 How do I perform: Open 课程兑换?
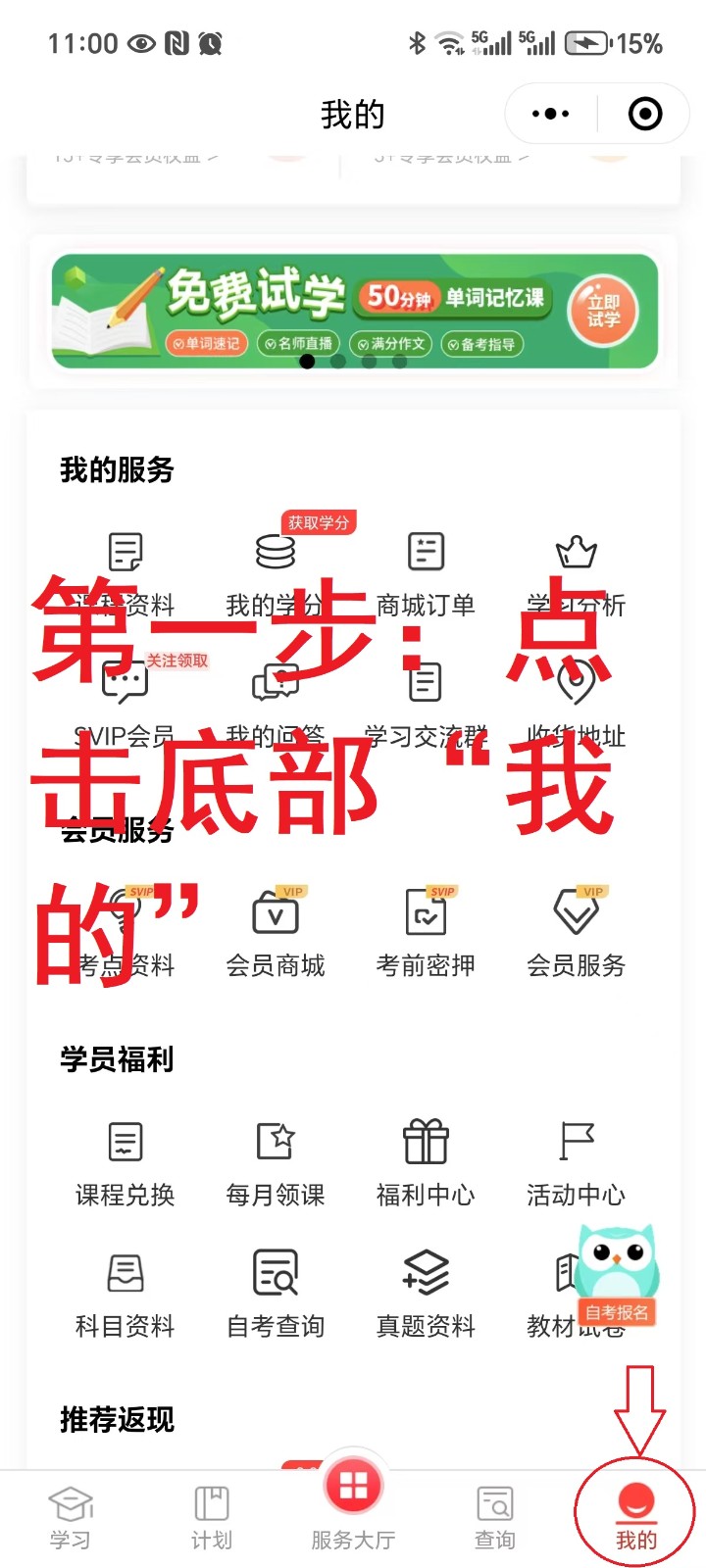[125, 1162]
